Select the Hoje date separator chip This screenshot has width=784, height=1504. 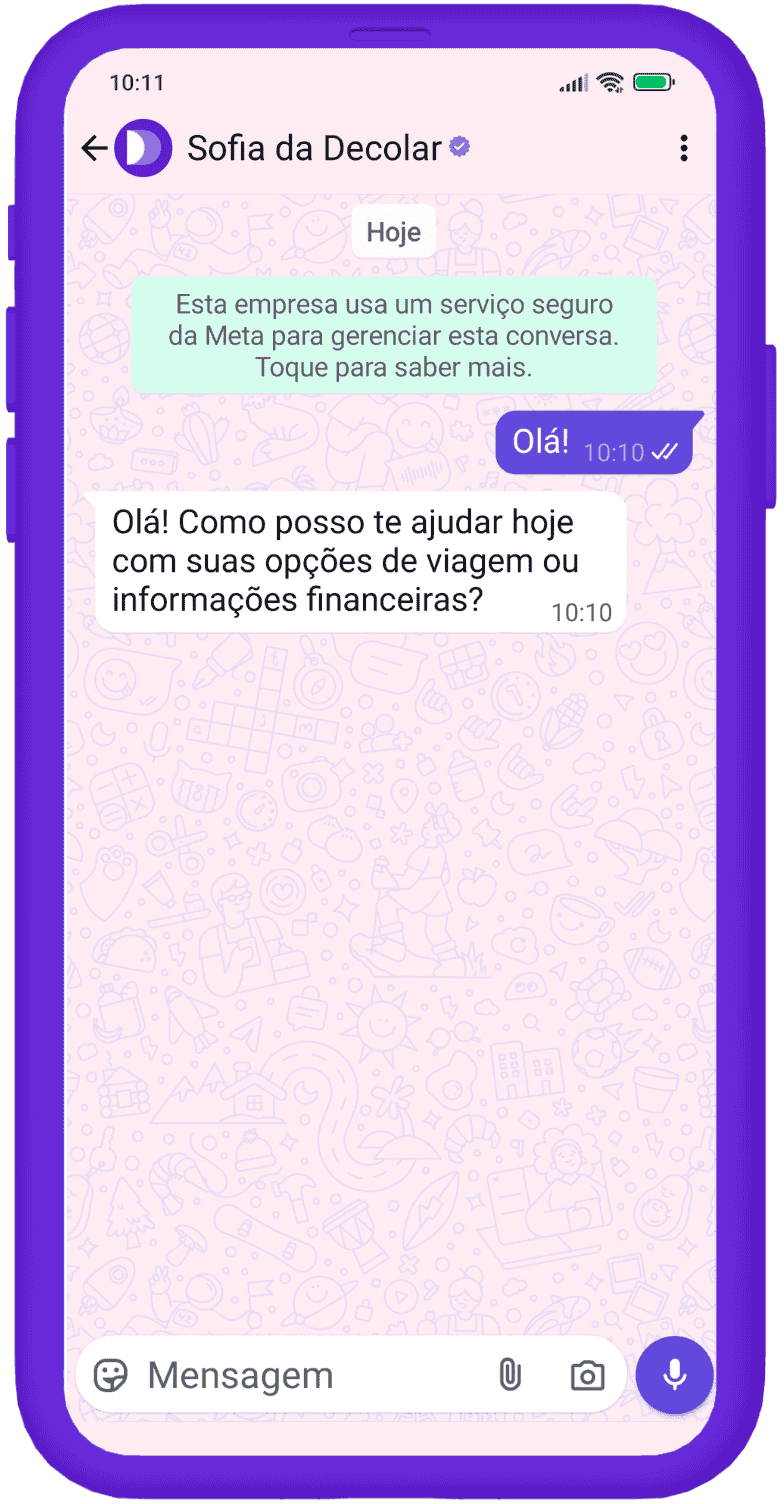tap(394, 231)
